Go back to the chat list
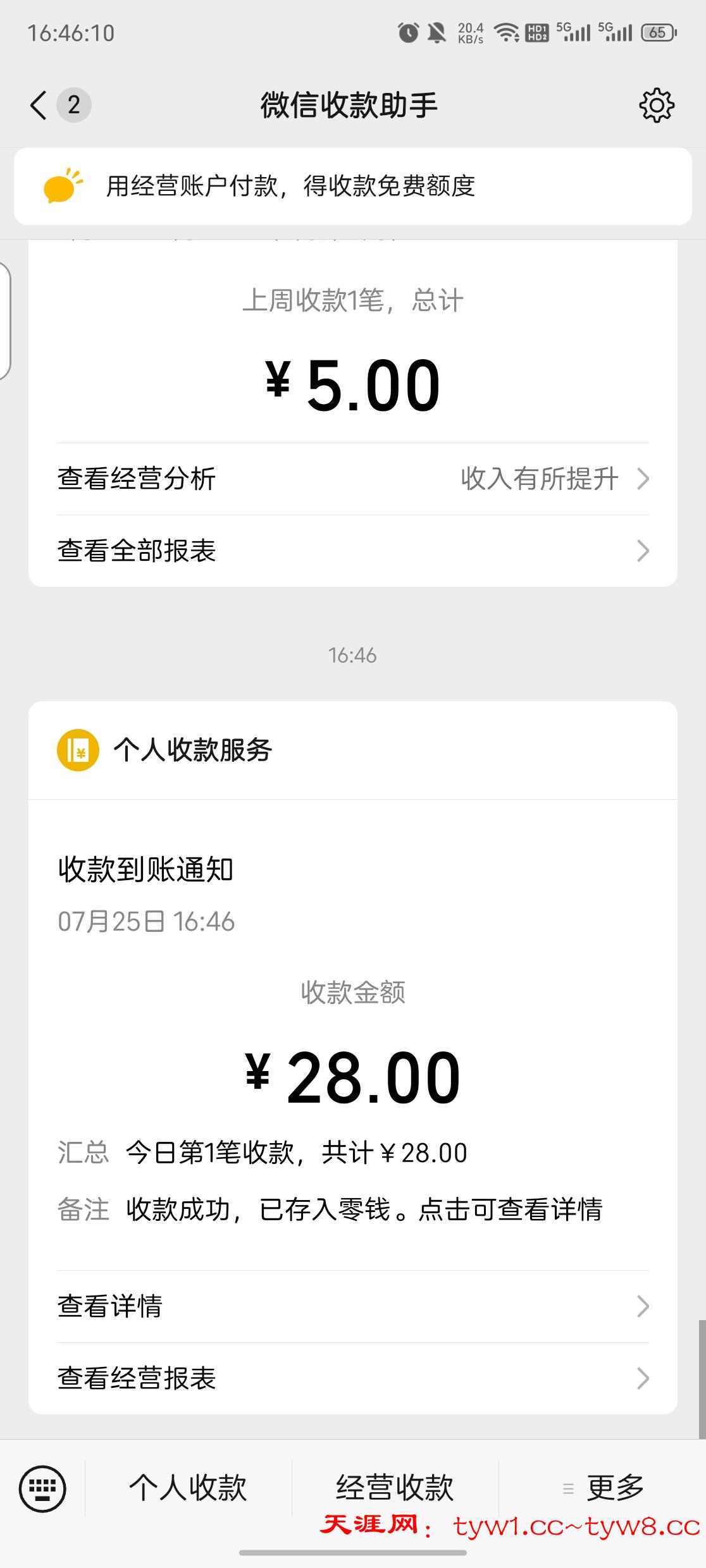This screenshot has height=1568, width=706. click(39, 105)
